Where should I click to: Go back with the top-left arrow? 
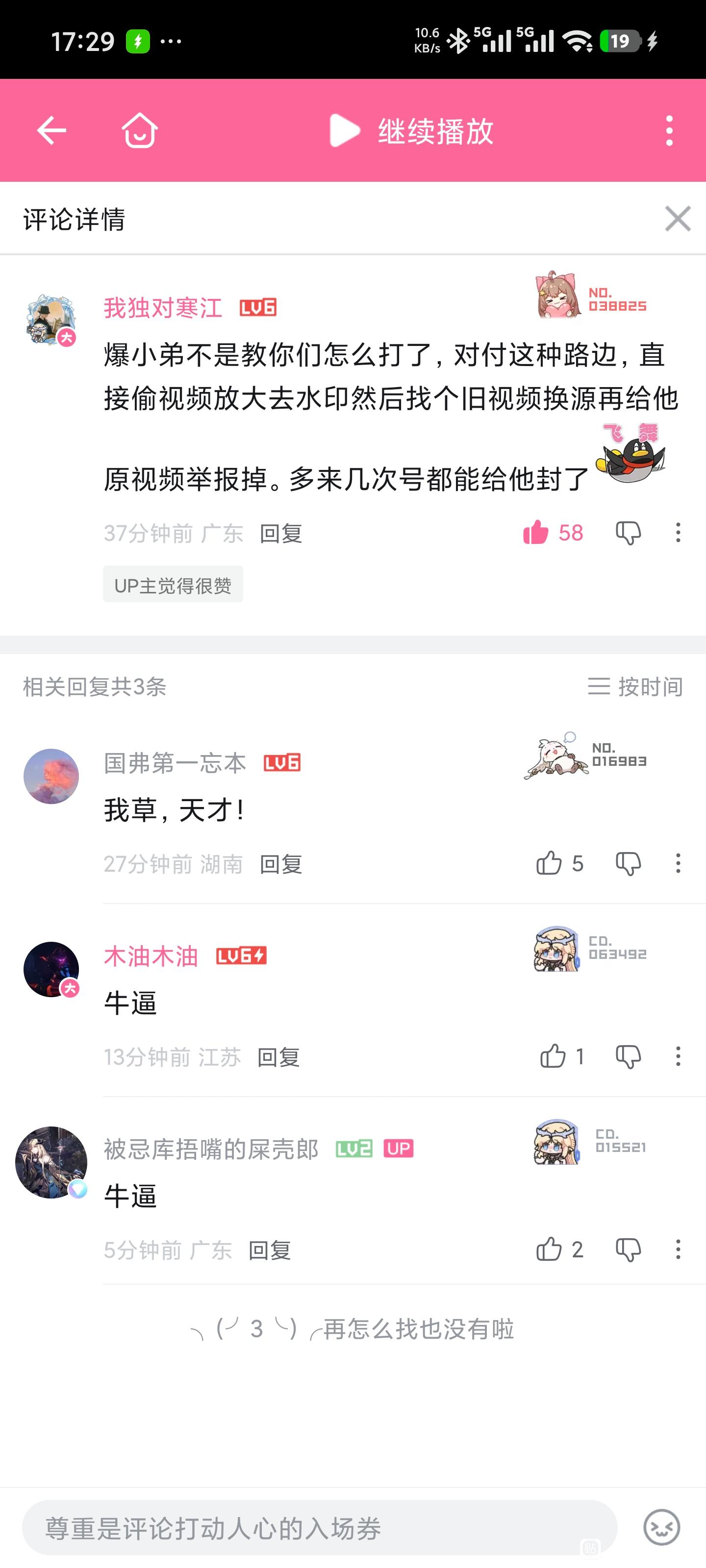[52, 130]
